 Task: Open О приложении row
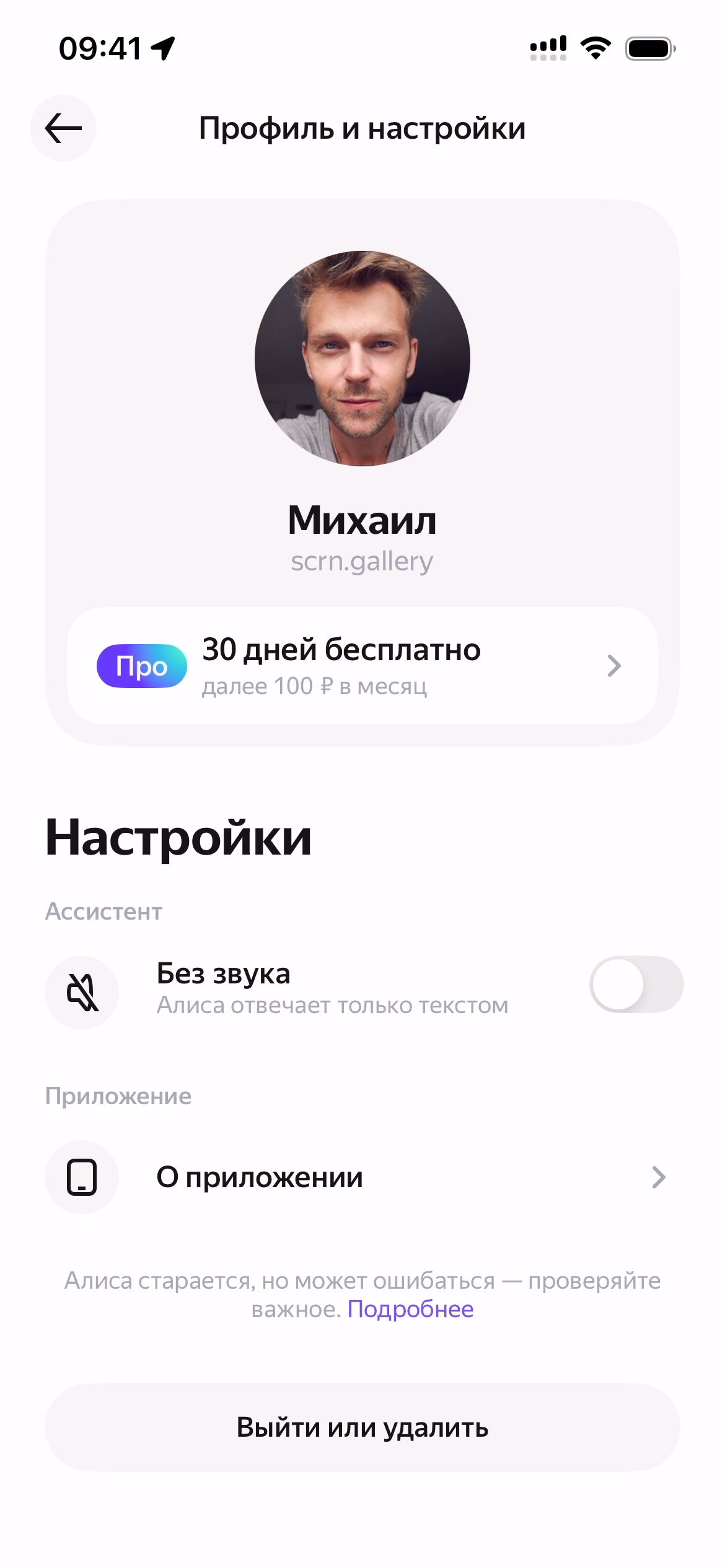362,1177
